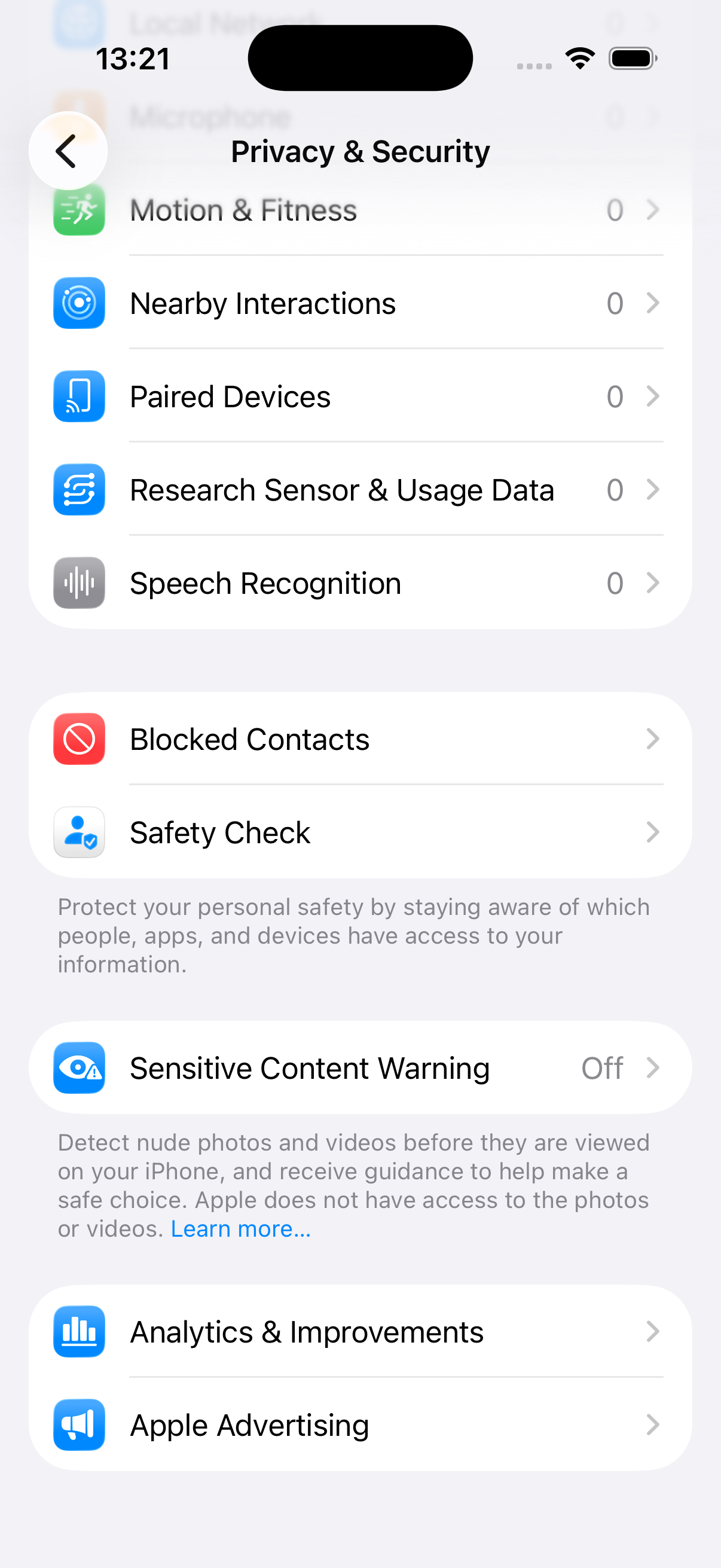Tap the Sensitive Content Warning eye icon
This screenshot has width=721, height=1568.
pyautogui.click(x=78, y=1067)
